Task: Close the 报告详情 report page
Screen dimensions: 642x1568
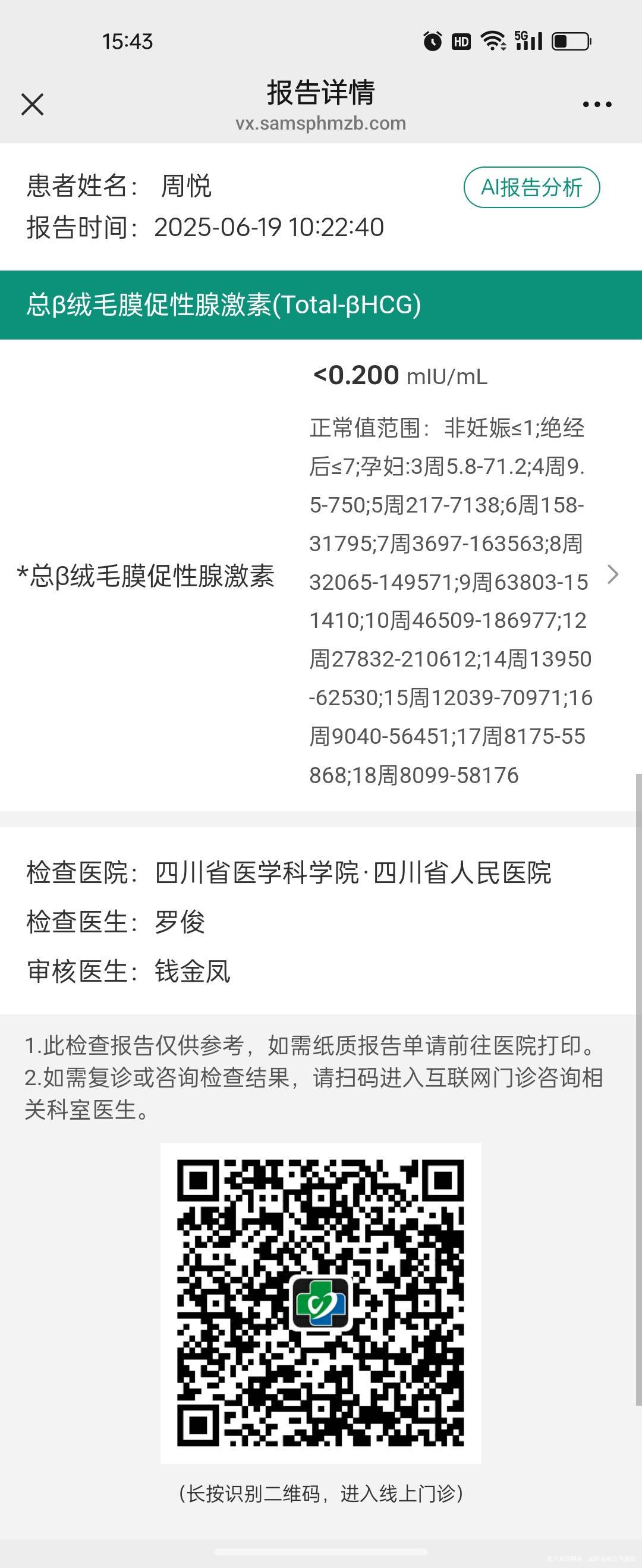Action: click(x=32, y=103)
